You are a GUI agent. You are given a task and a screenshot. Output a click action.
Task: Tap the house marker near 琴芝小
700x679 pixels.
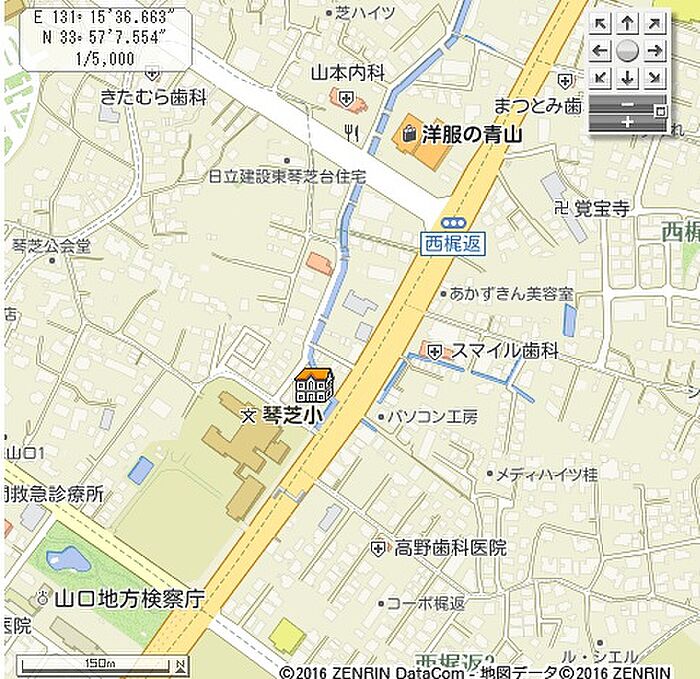[x=313, y=386]
